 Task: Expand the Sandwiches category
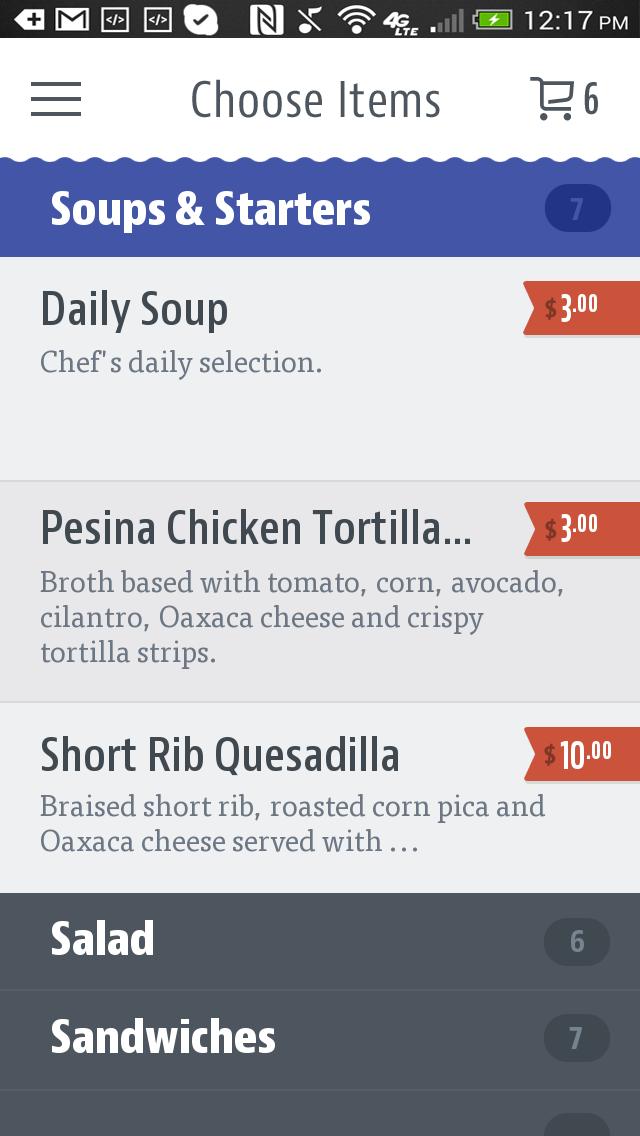[320, 1038]
